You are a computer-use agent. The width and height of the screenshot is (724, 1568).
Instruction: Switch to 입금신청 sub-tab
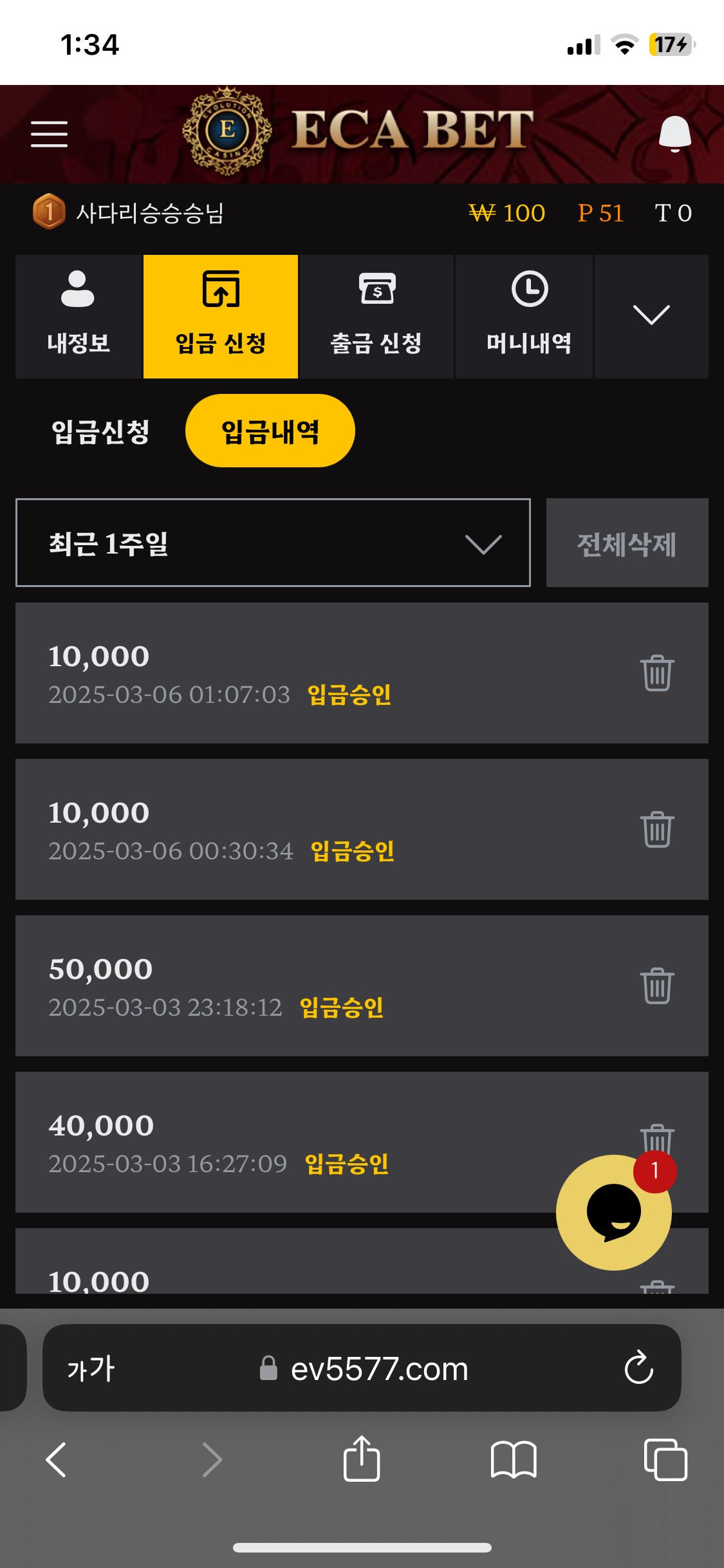pos(100,431)
